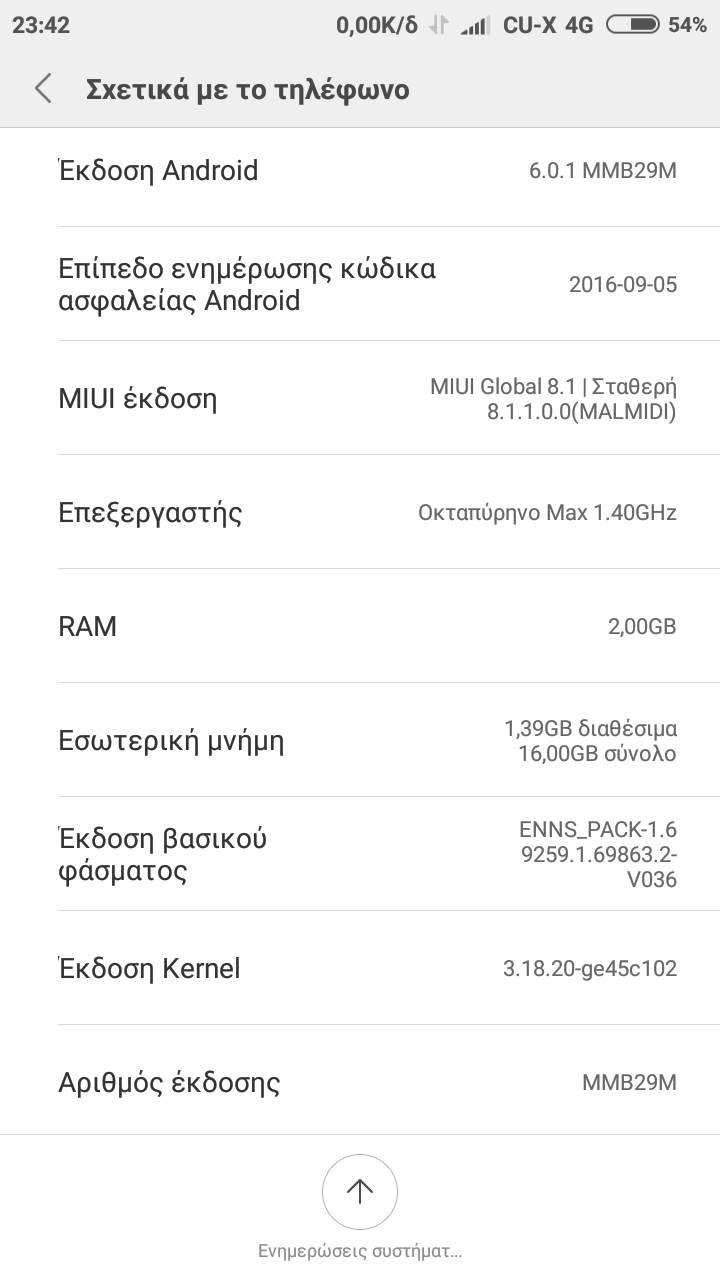Open Ενημερώσεις συστήματος update button
720x1280 pixels.
[360, 1192]
